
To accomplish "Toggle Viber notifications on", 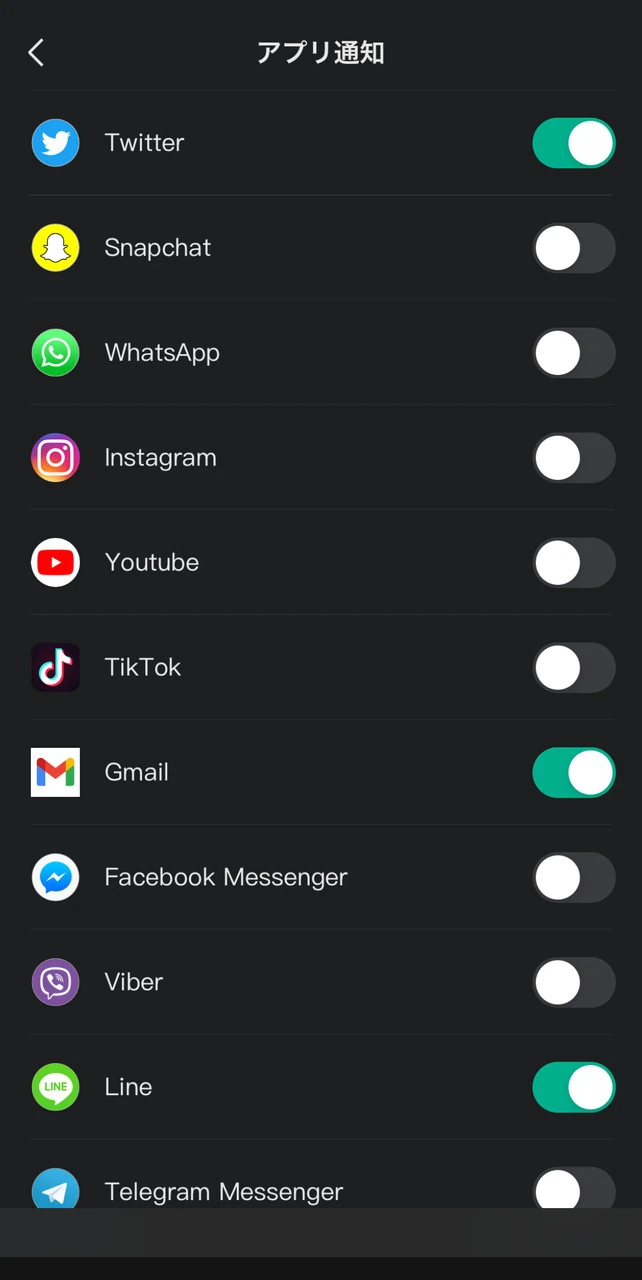I will coord(573,983).
